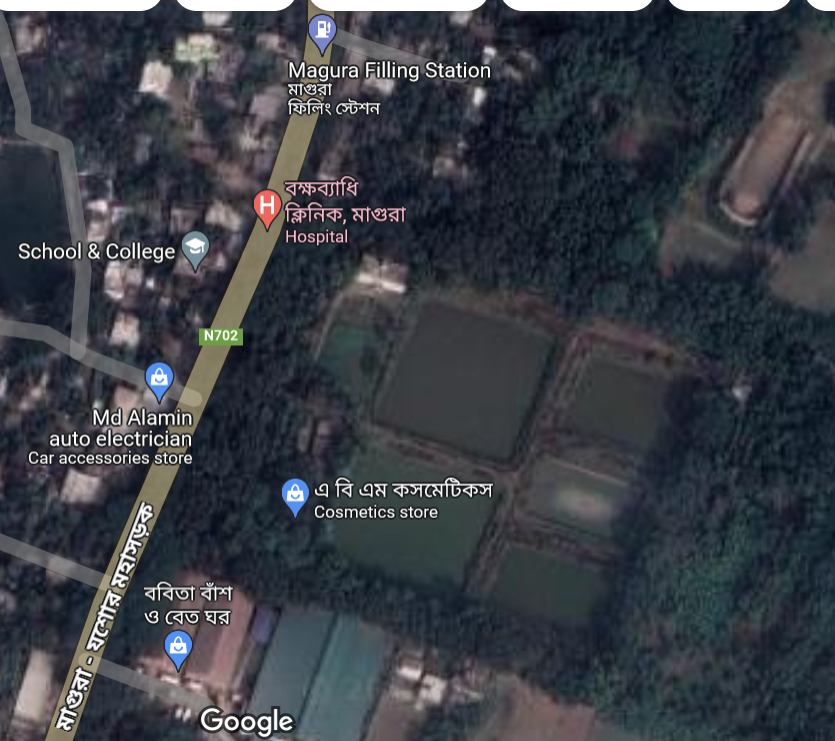Open Md Alamin auto electrician store pin
Image resolution: width=835 pixels, height=741 pixels.
tap(159, 380)
